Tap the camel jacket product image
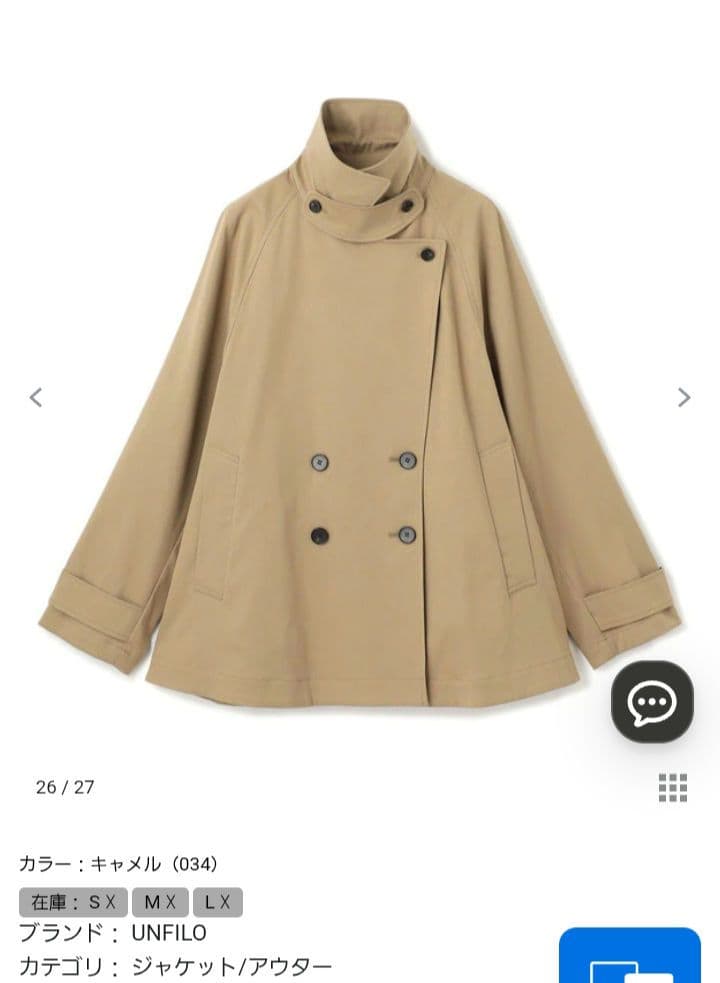720x983 pixels. [x=360, y=400]
